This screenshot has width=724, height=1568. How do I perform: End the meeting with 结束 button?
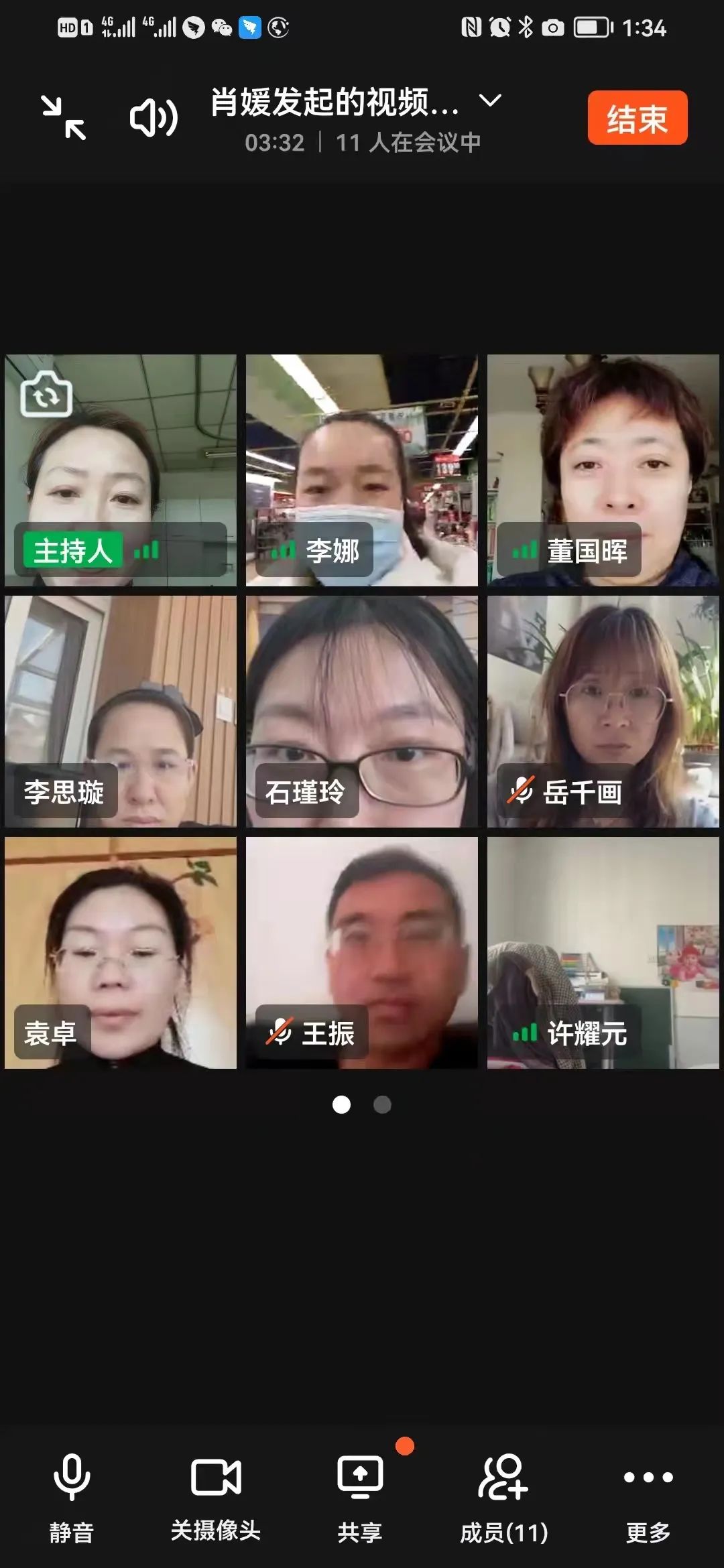637,118
